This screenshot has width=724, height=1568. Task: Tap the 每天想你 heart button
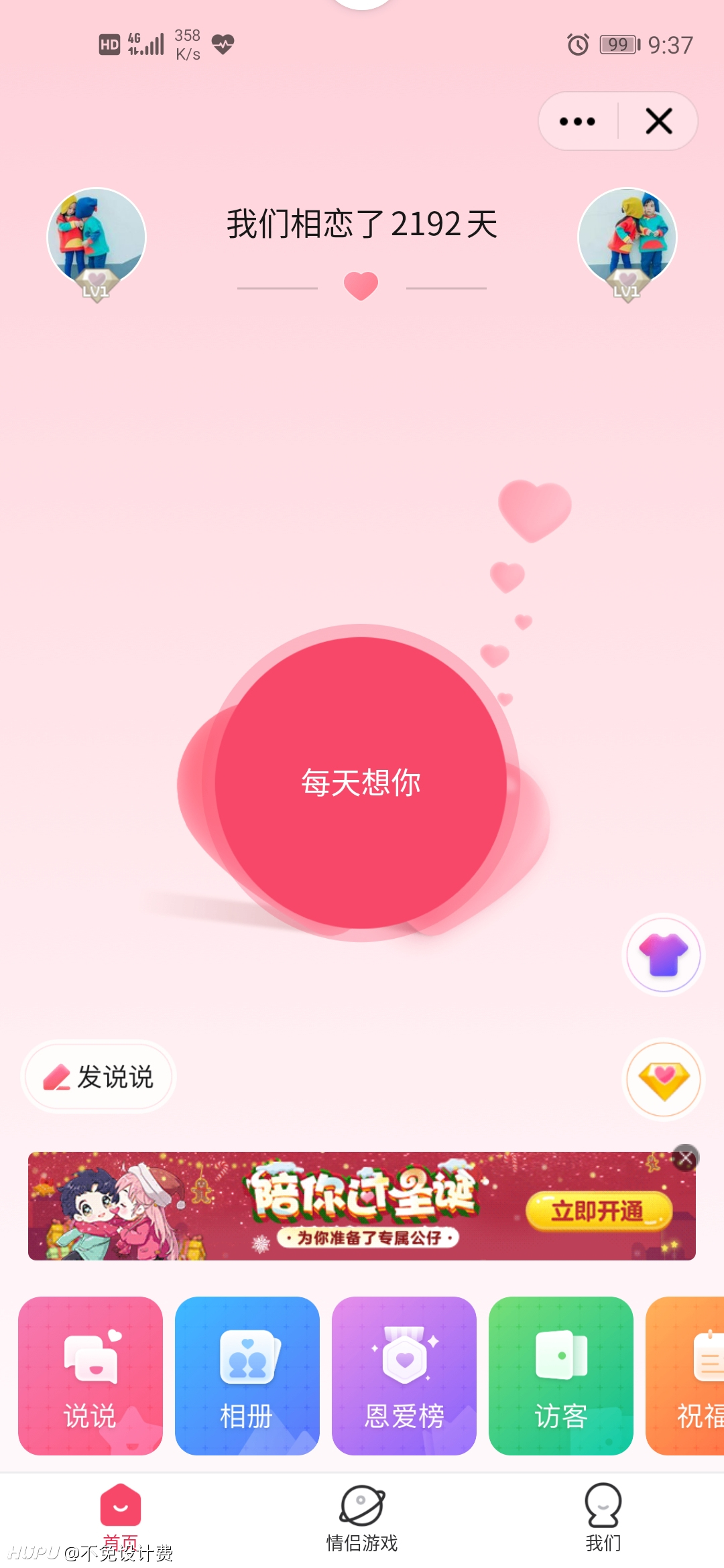(361, 783)
